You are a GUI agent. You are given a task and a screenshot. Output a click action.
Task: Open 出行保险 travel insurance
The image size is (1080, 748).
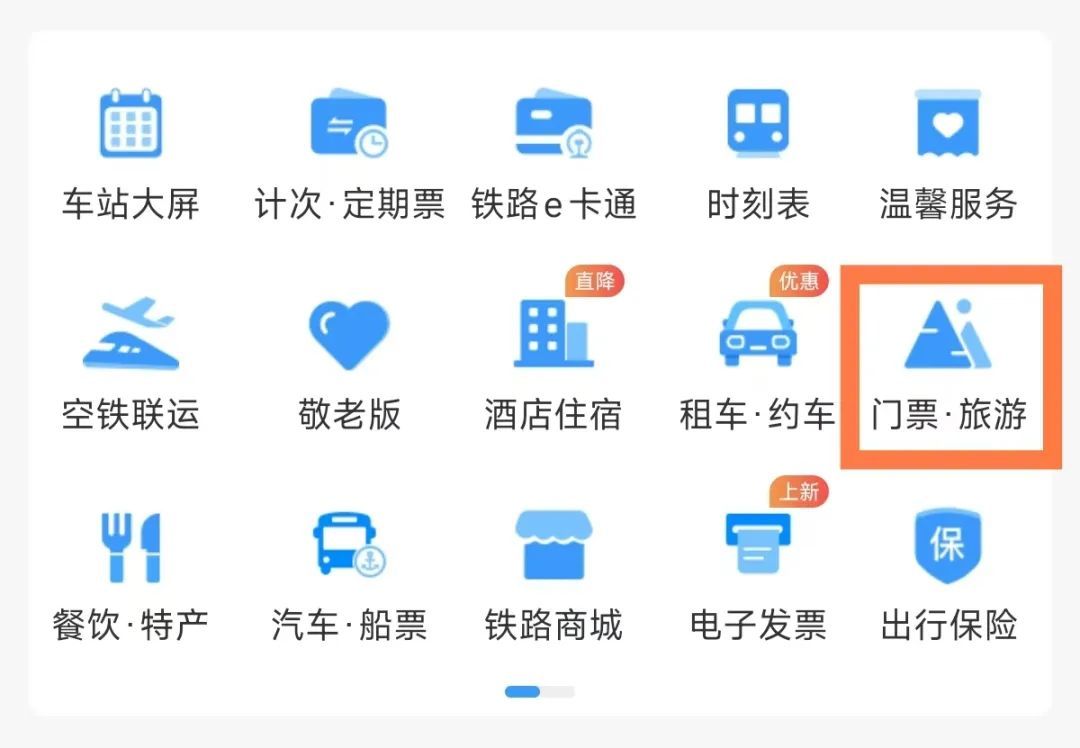click(948, 577)
